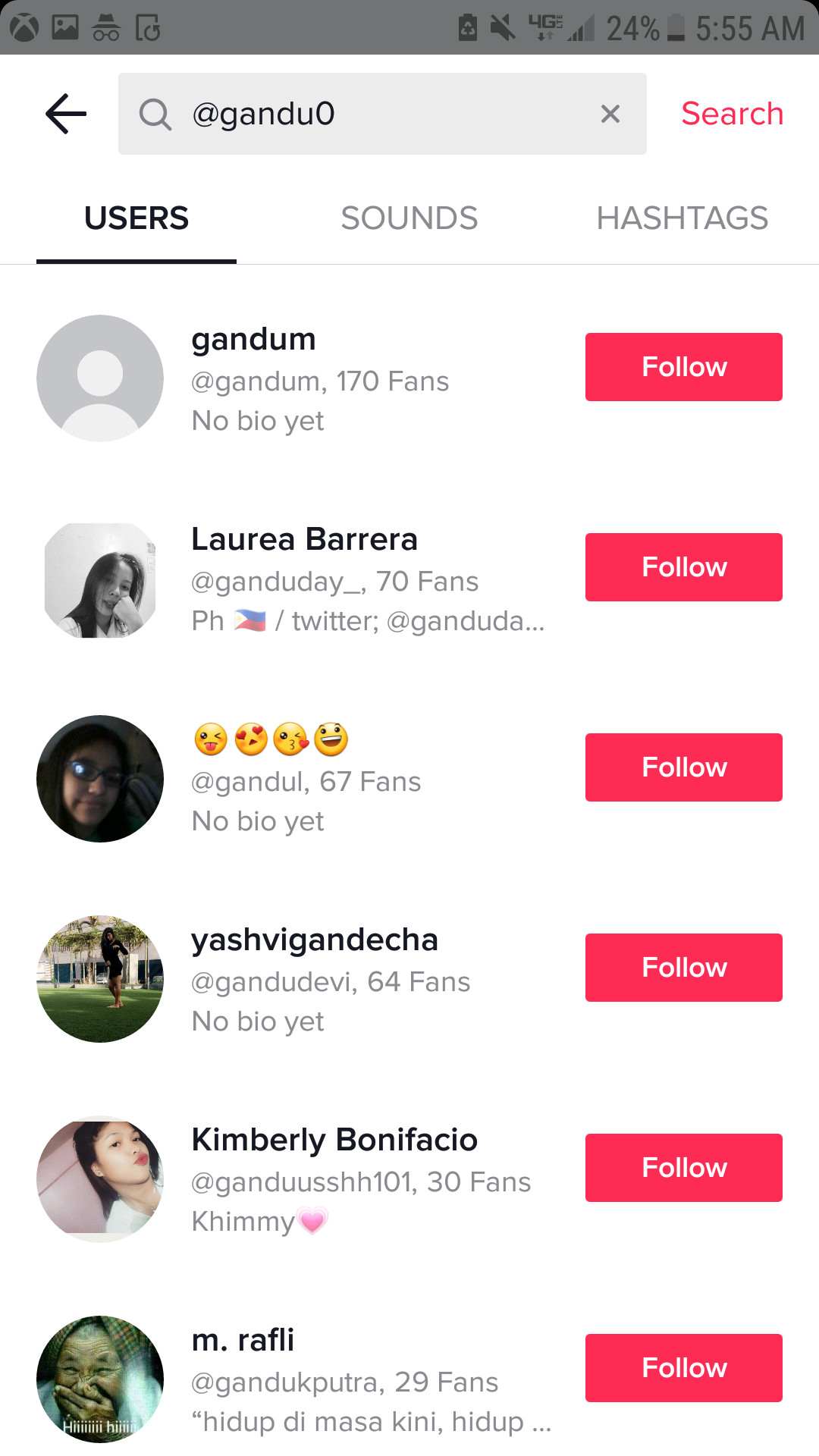Open Kimberly Bonifacio's profile

[x=318, y=1180]
